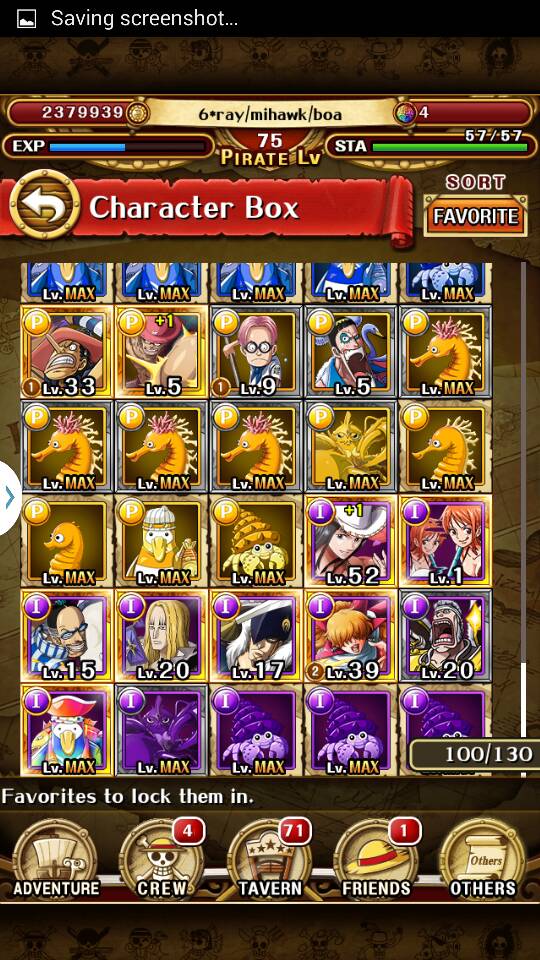The image size is (540, 960).
Task: Choose the Lv.15 character
Action: 67,636
